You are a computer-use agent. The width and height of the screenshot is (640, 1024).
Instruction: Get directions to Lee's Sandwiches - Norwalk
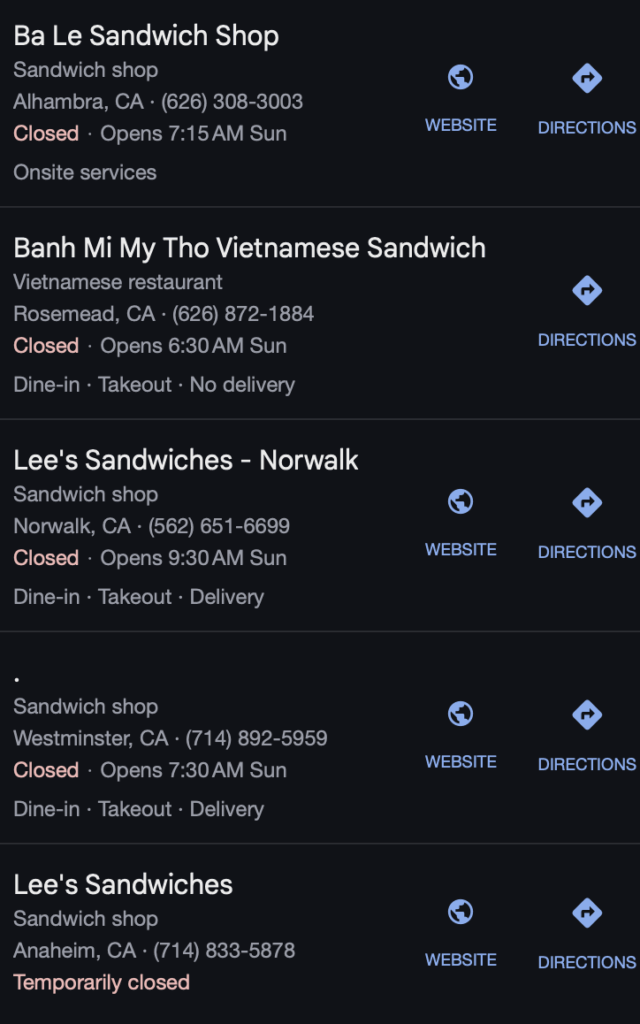[x=586, y=524]
